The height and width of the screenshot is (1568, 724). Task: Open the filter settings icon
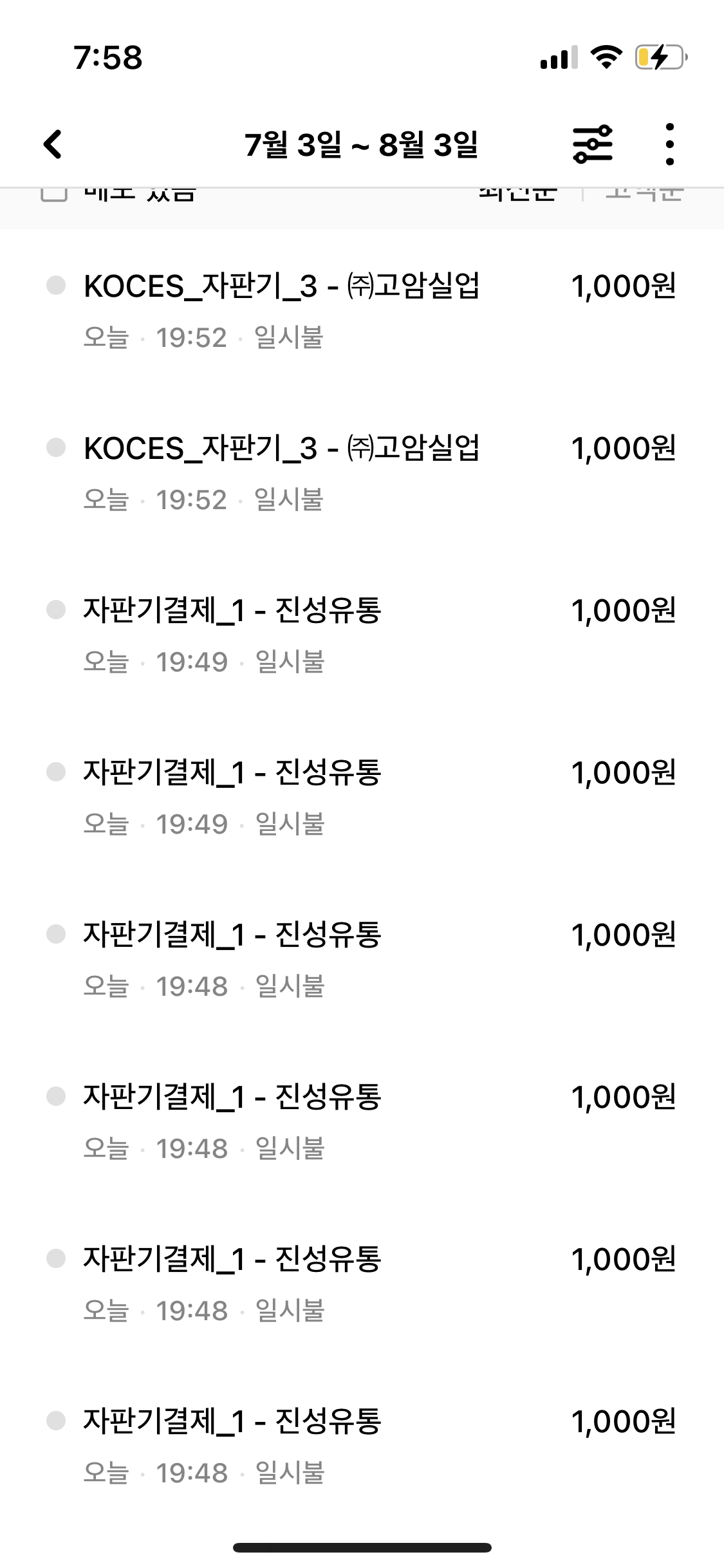pyautogui.click(x=593, y=144)
